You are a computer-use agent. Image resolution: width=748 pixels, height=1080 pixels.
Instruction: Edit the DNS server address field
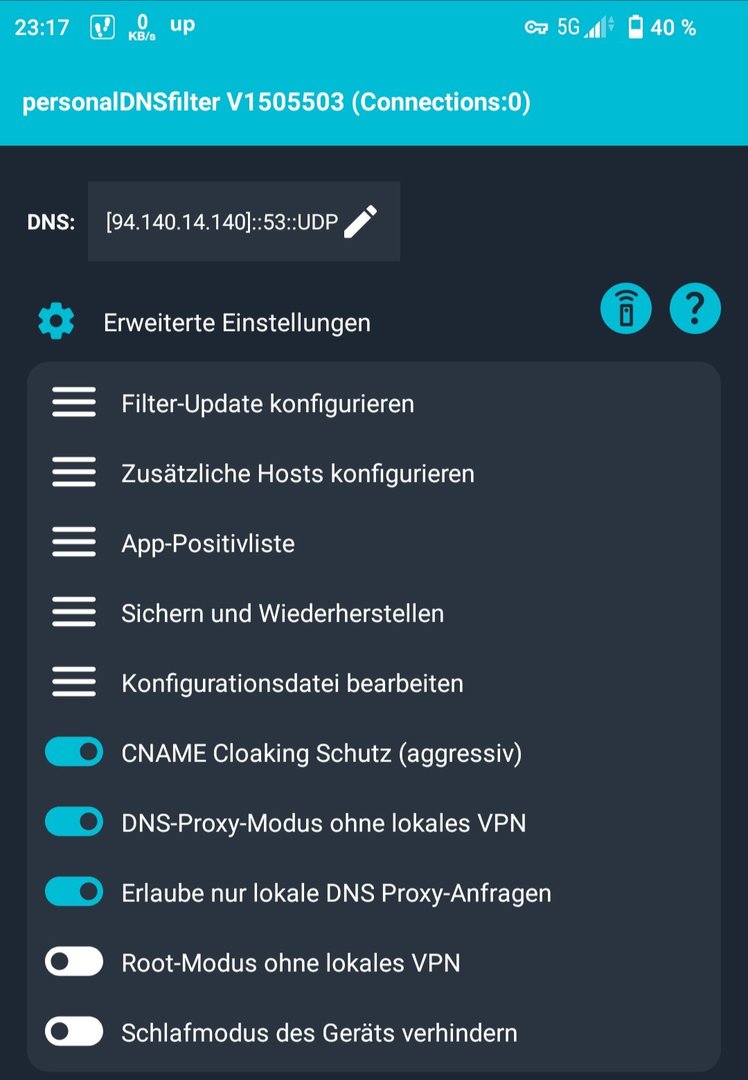pos(243,222)
